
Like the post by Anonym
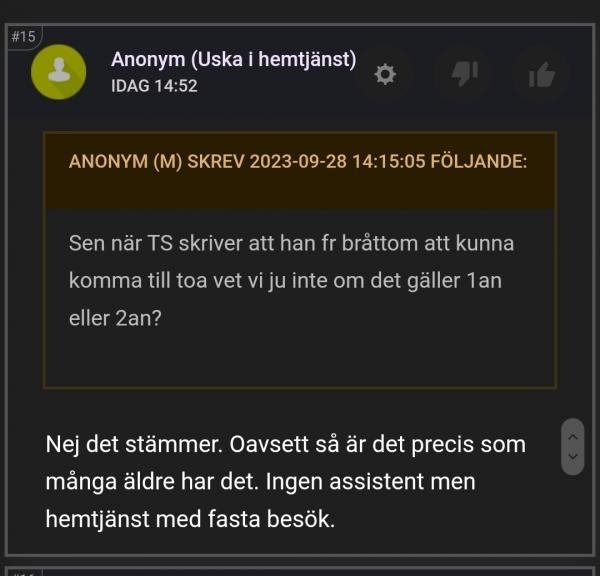[541, 75]
